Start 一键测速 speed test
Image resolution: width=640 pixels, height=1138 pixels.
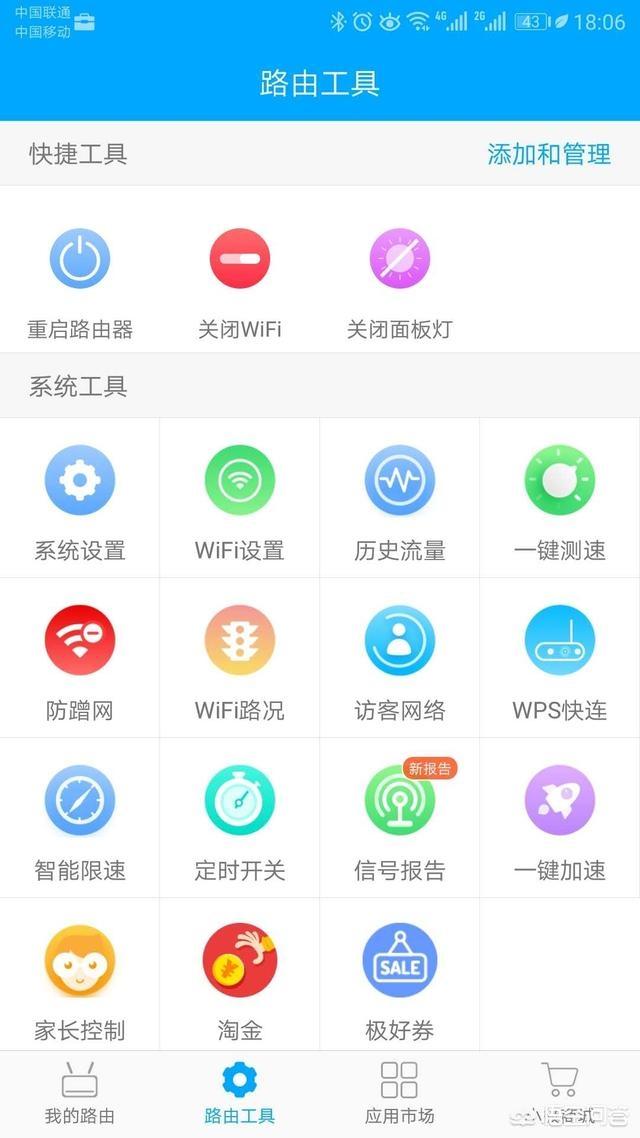[559, 498]
